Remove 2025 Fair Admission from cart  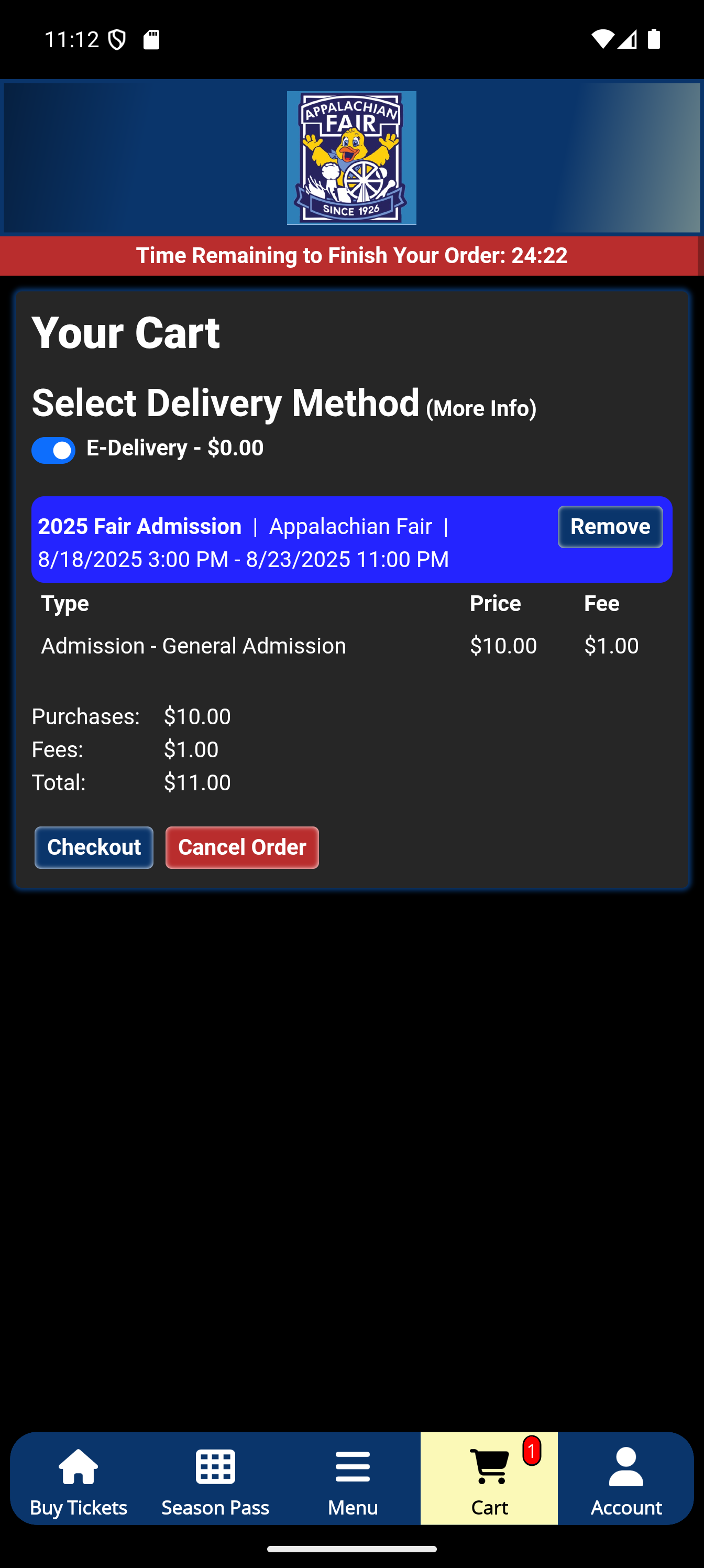[x=610, y=527]
